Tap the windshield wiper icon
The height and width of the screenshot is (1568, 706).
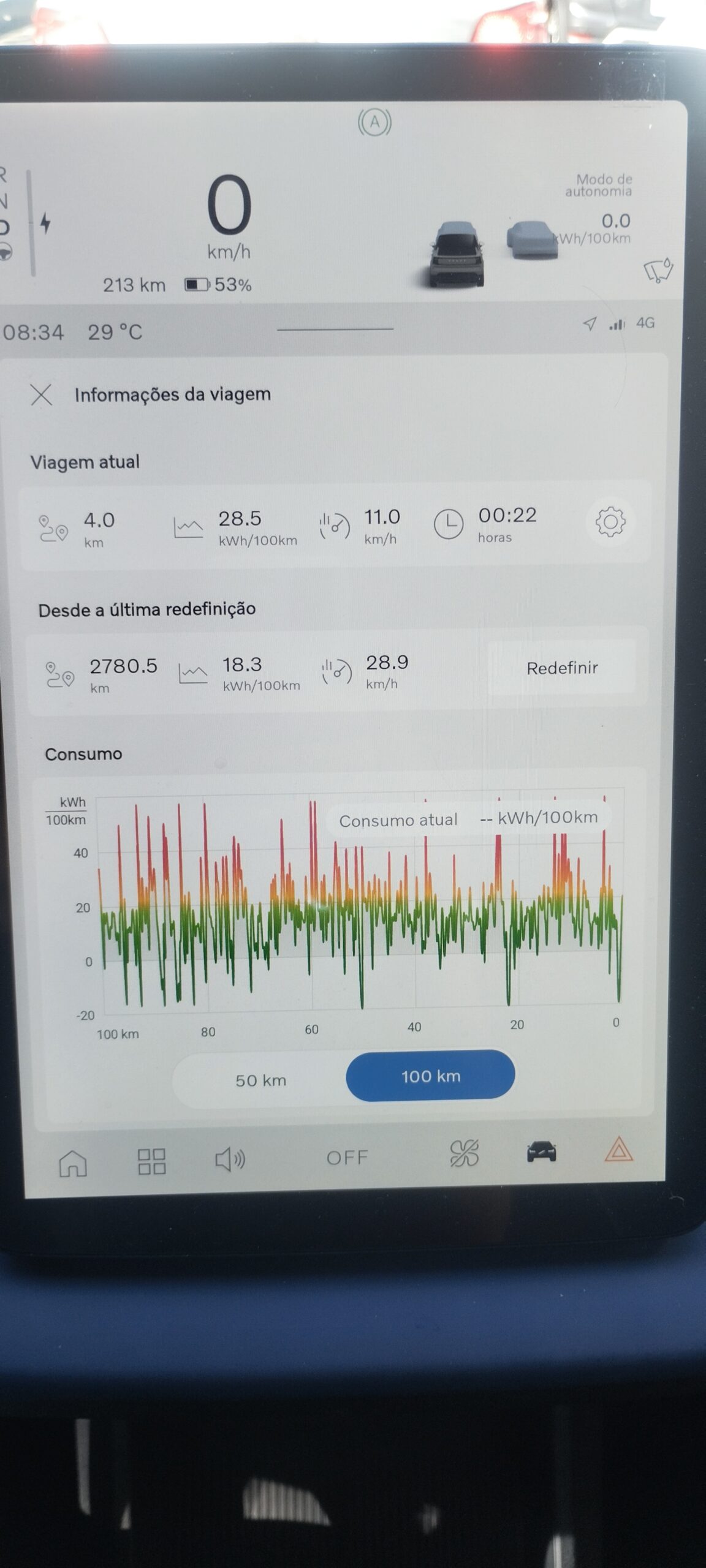click(658, 269)
